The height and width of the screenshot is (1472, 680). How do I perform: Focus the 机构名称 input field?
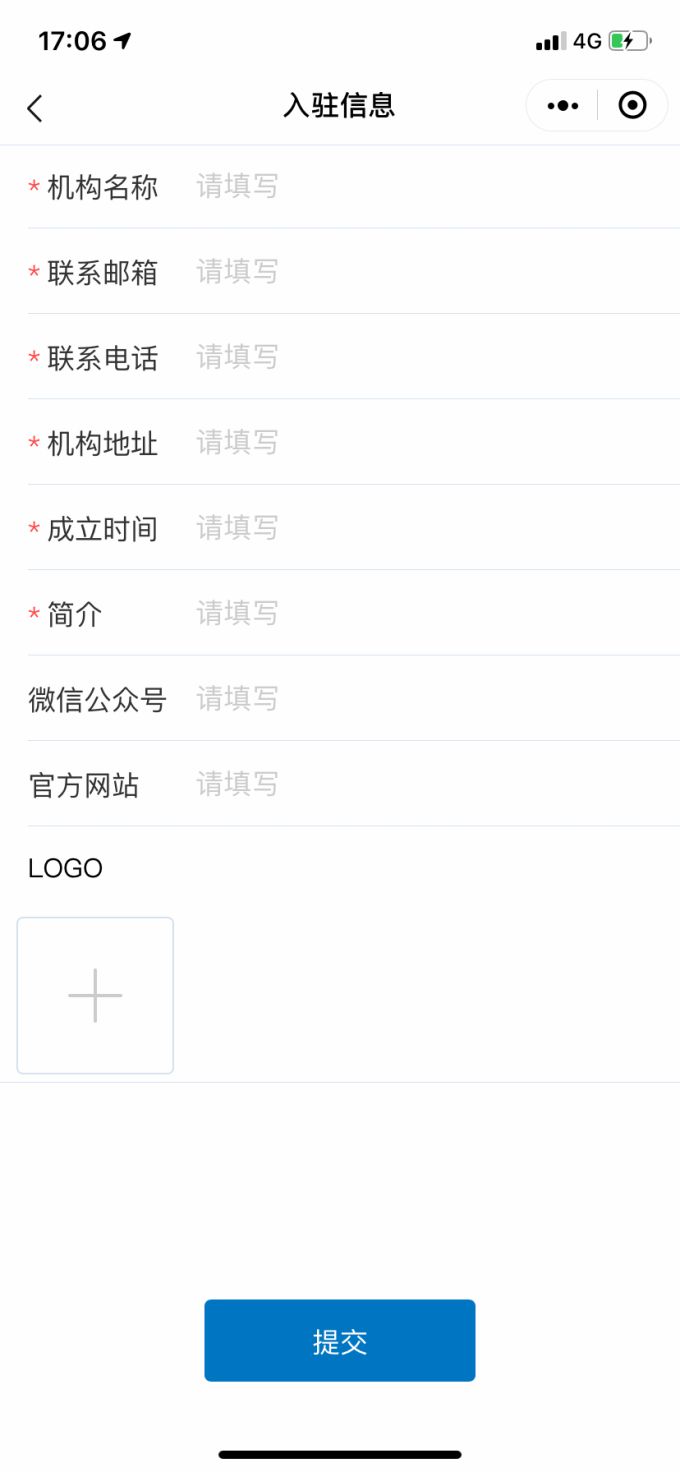click(x=420, y=186)
